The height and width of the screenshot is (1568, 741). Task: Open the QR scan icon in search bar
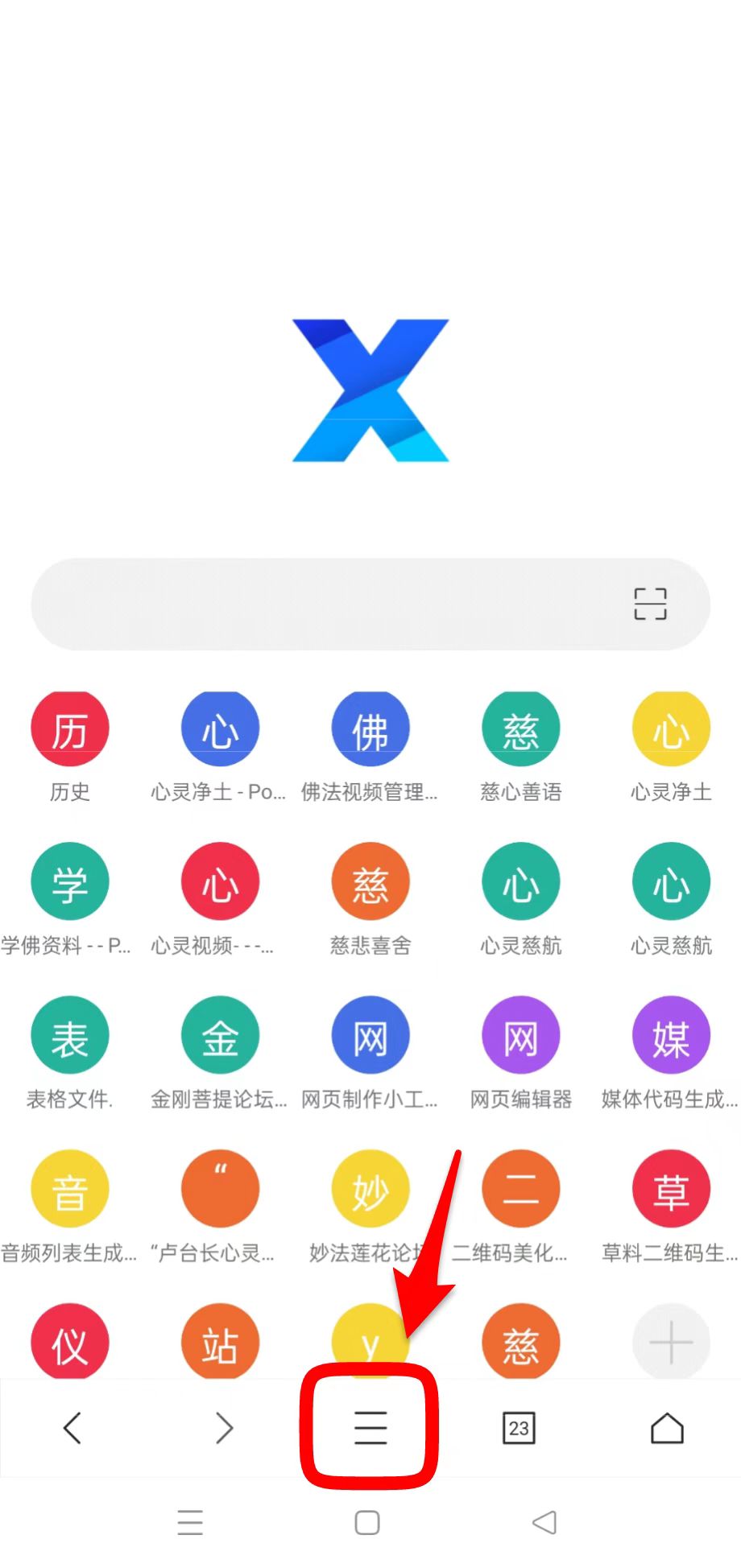(x=650, y=604)
